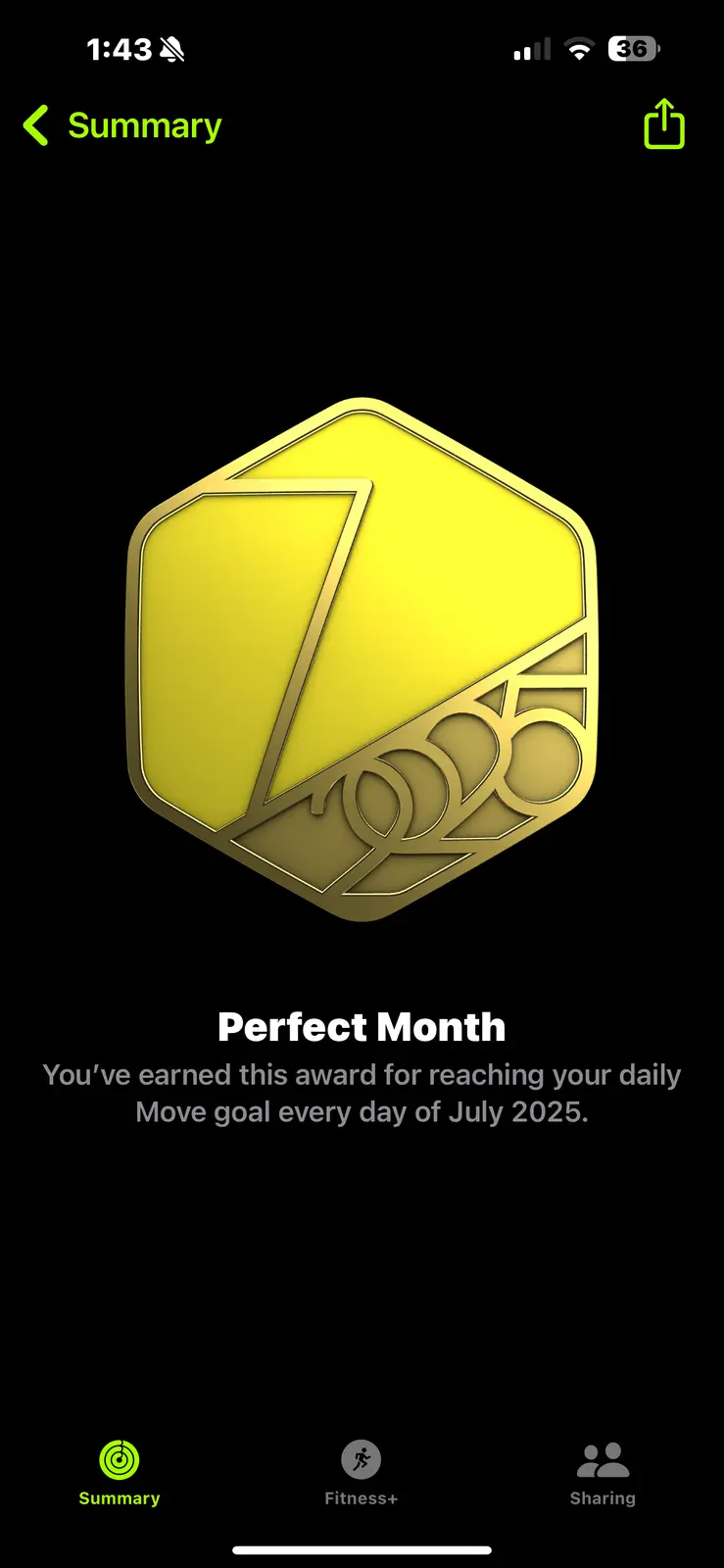Select the Summary tab in the bottom bar
Screen dimensions: 724x1568
[120, 1471]
